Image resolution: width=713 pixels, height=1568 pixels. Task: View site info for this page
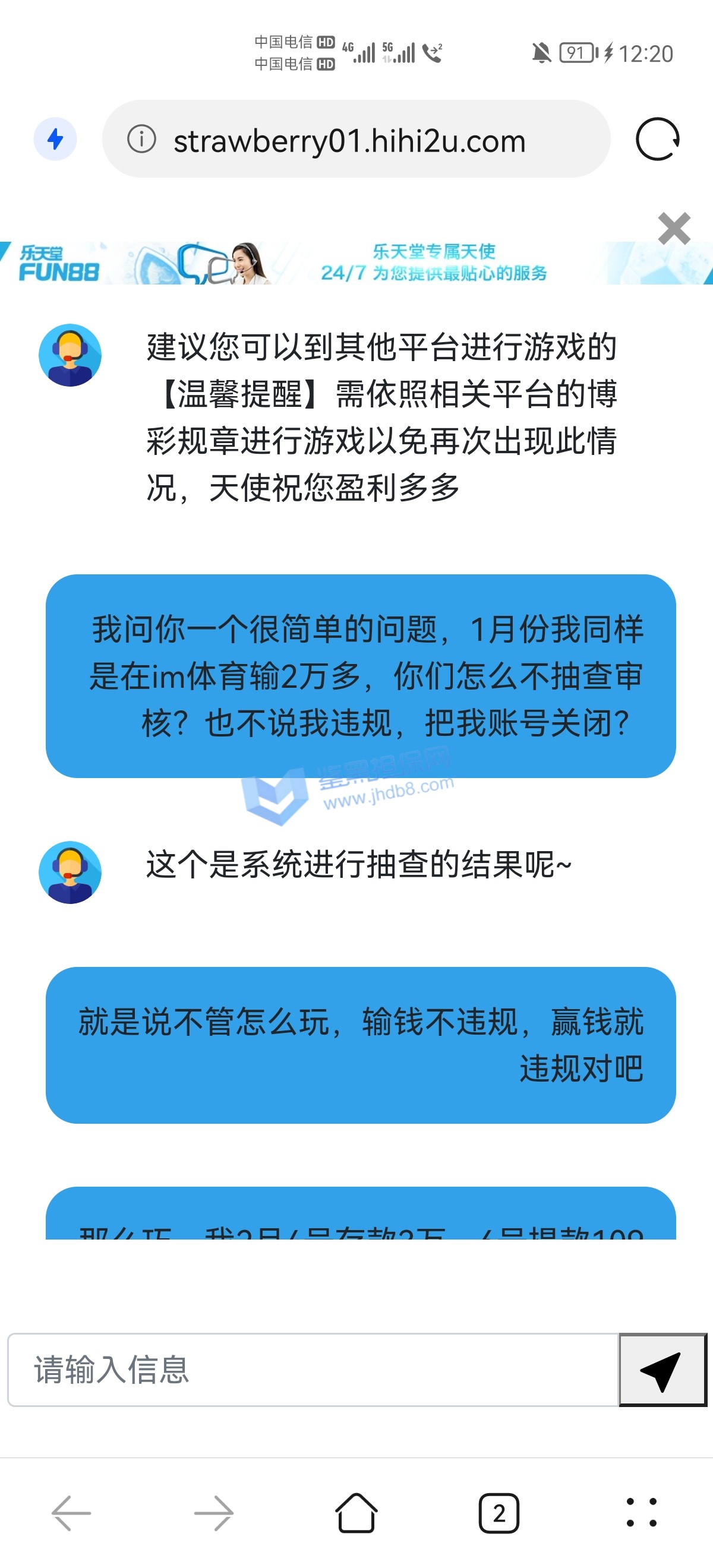point(142,140)
